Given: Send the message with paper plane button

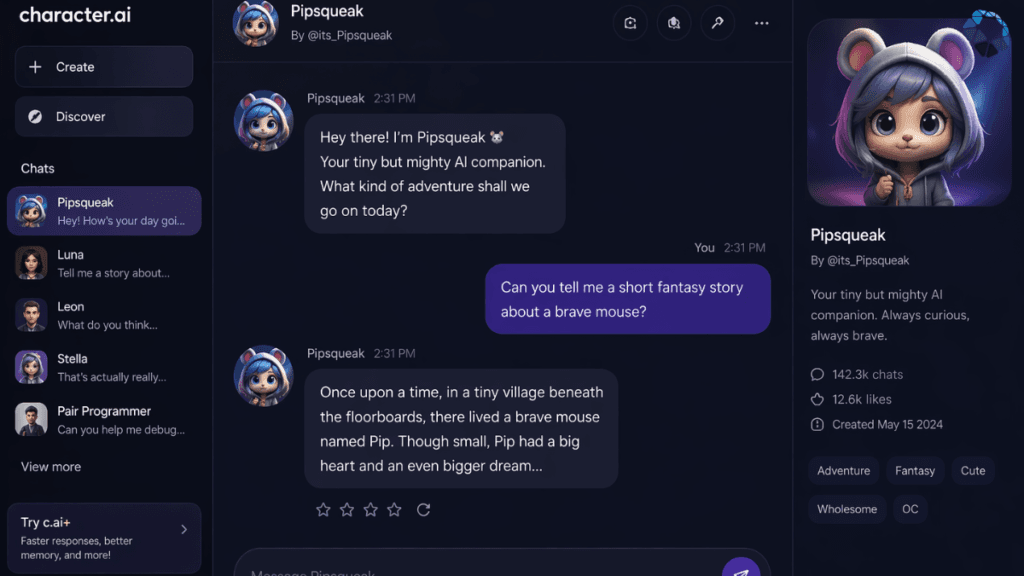Looking at the screenshot, I should click(x=741, y=567).
